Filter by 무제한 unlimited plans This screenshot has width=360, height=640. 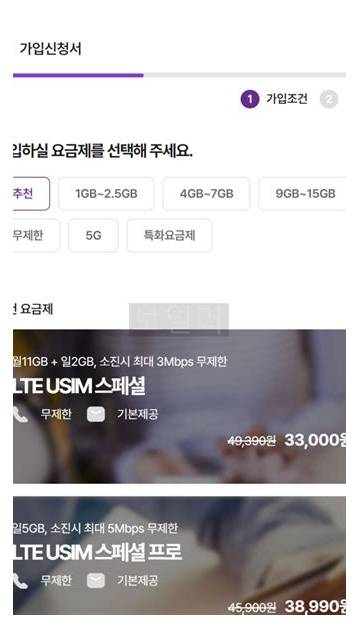tap(36, 236)
